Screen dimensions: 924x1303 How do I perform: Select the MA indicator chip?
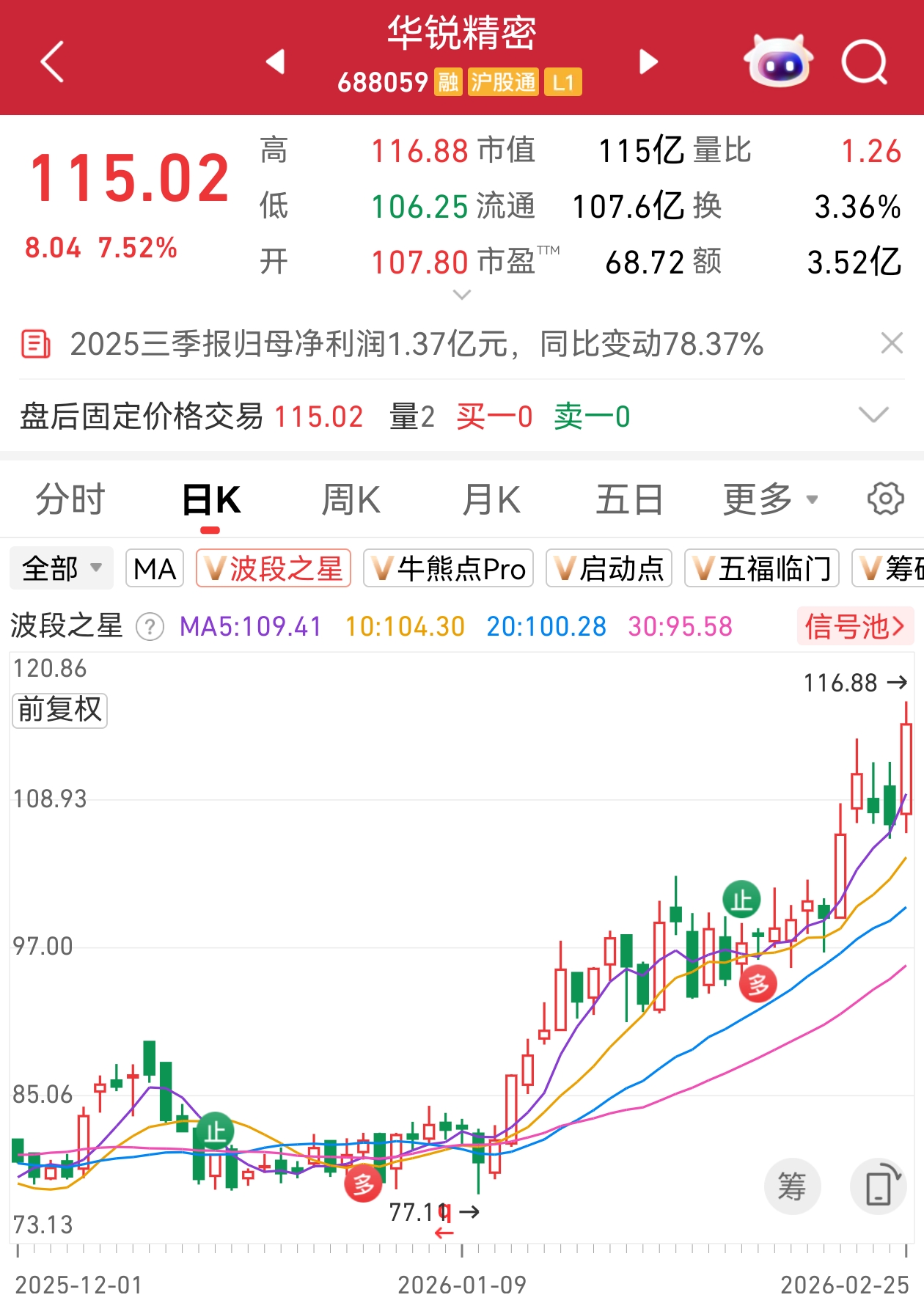(x=155, y=568)
